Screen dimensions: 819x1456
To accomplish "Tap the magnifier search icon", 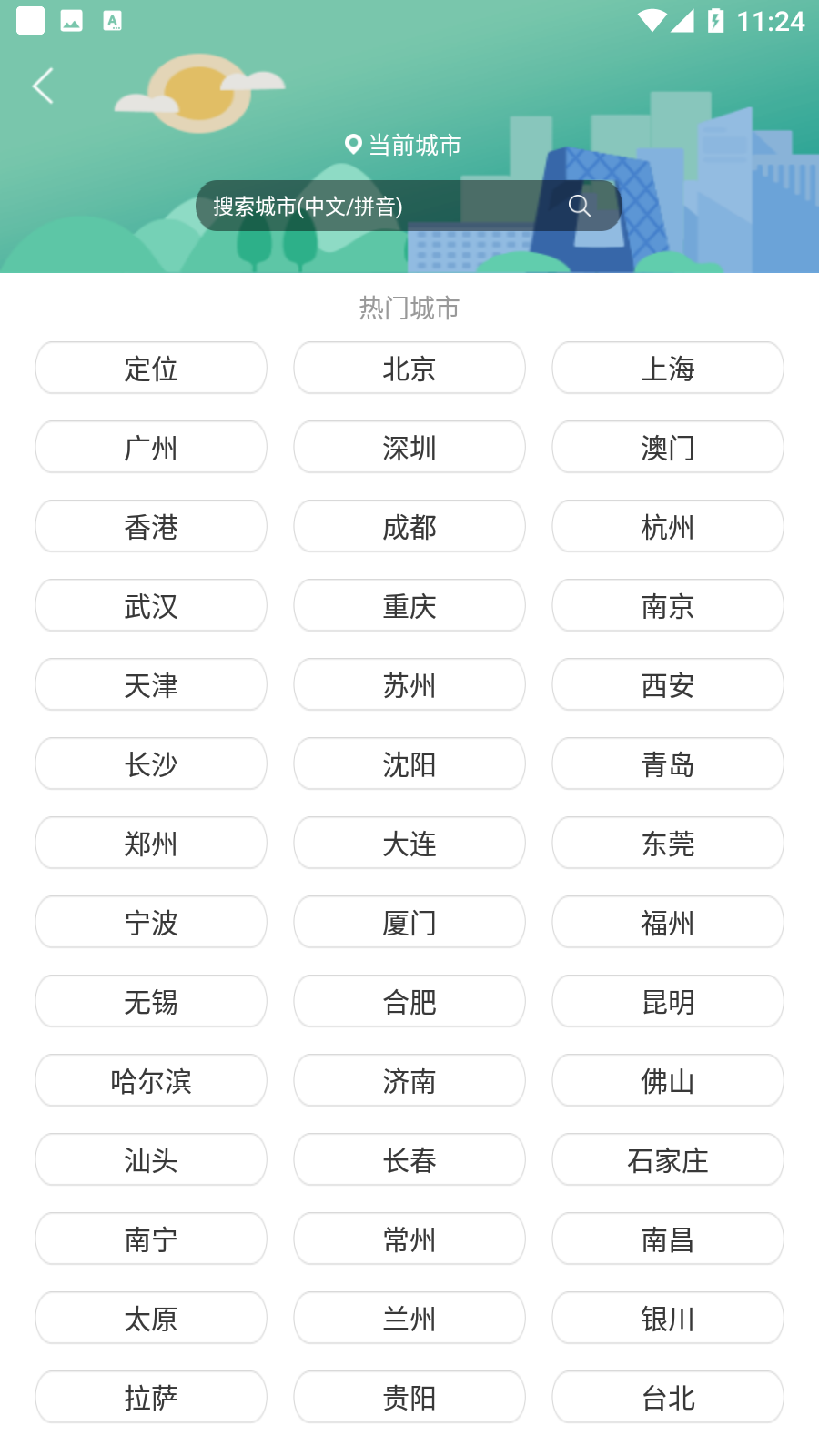I will tap(580, 207).
